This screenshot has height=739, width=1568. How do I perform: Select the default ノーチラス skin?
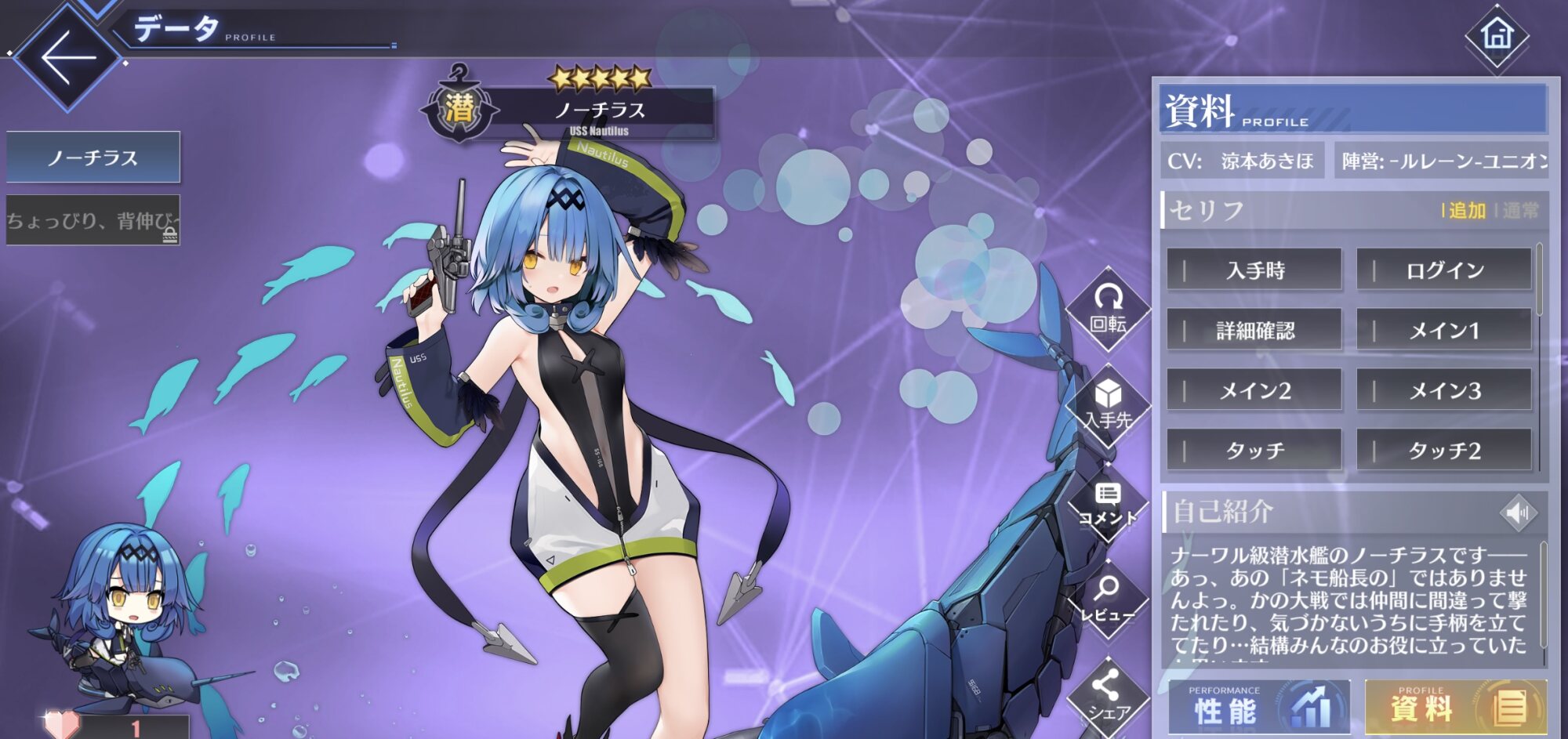point(93,158)
